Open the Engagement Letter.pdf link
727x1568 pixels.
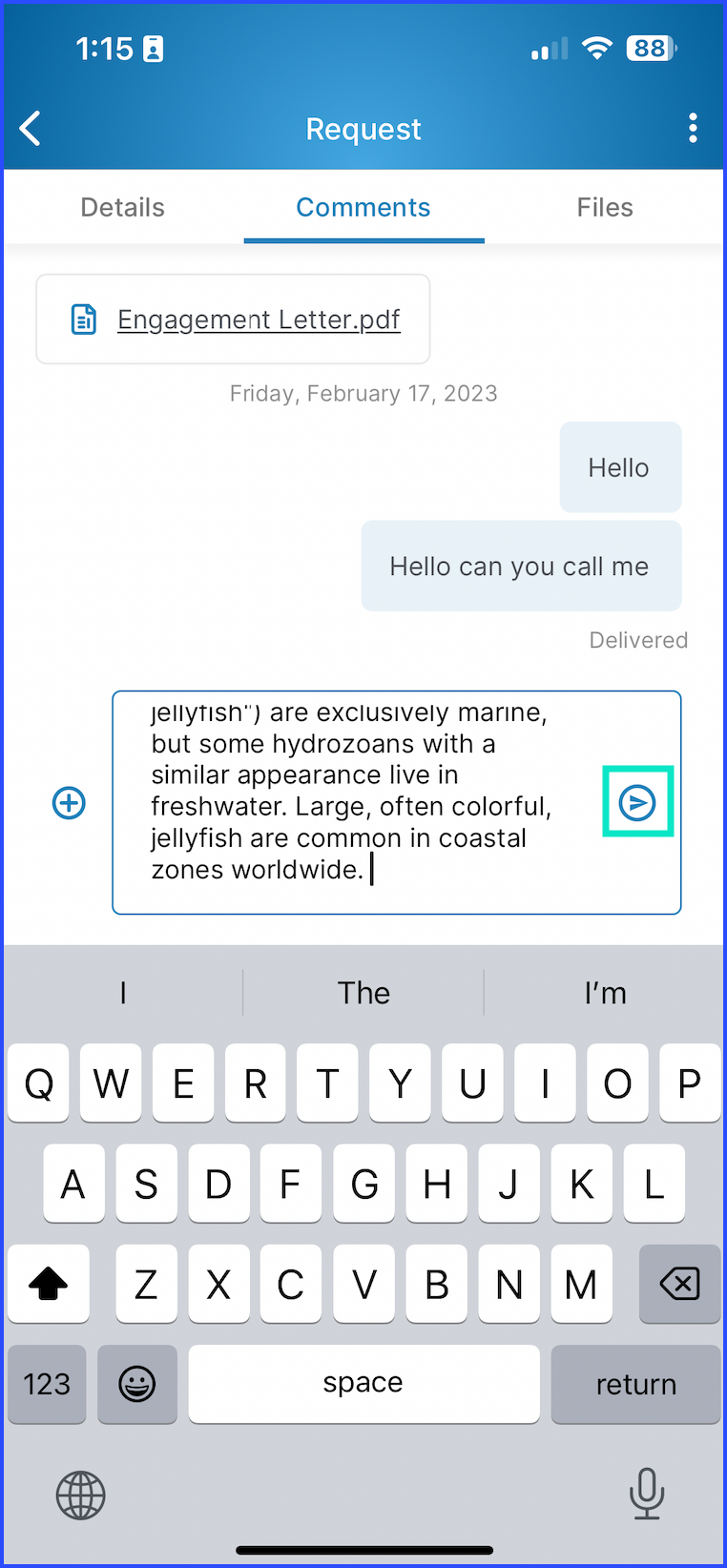[259, 320]
